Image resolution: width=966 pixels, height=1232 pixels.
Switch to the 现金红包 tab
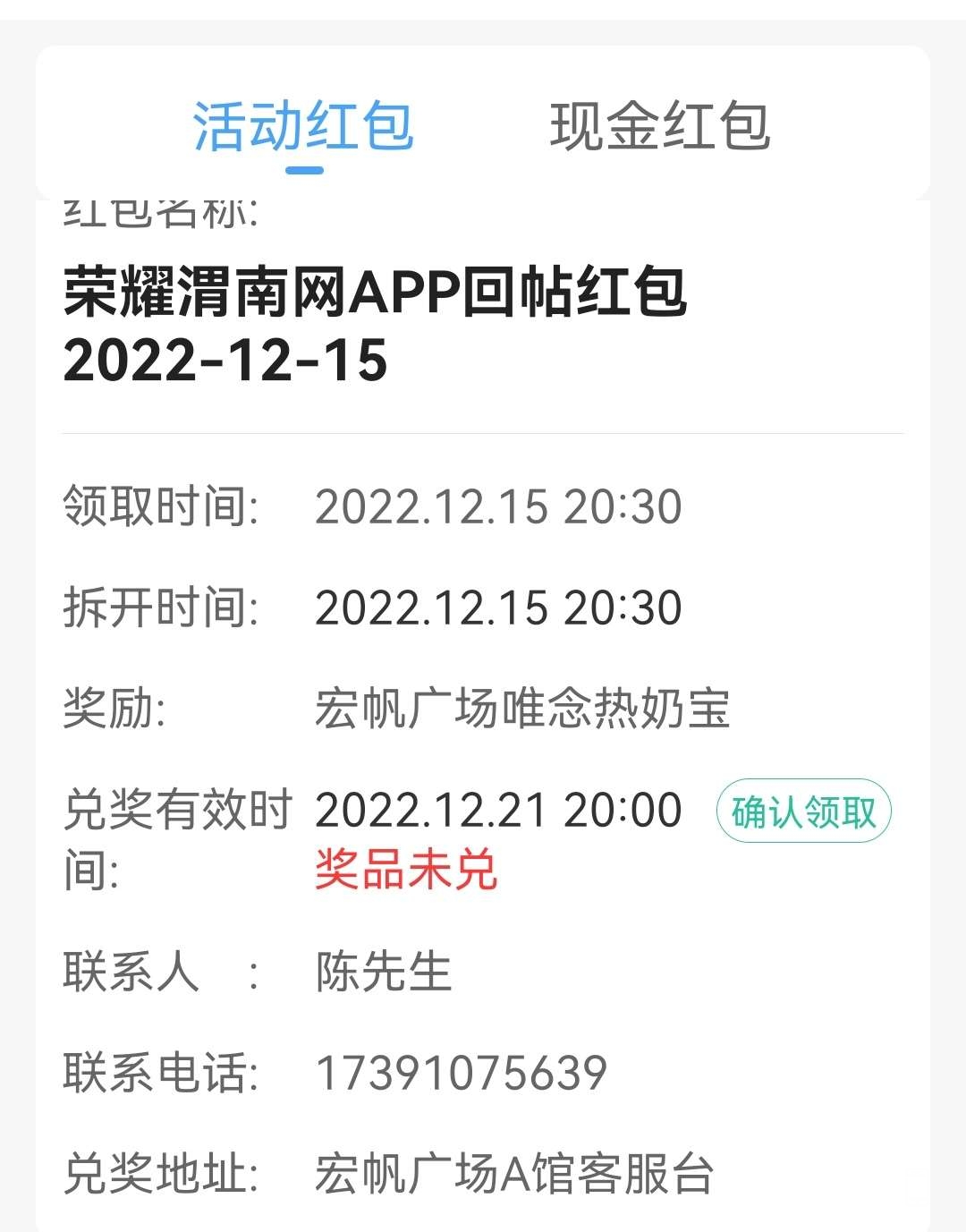[659, 126]
